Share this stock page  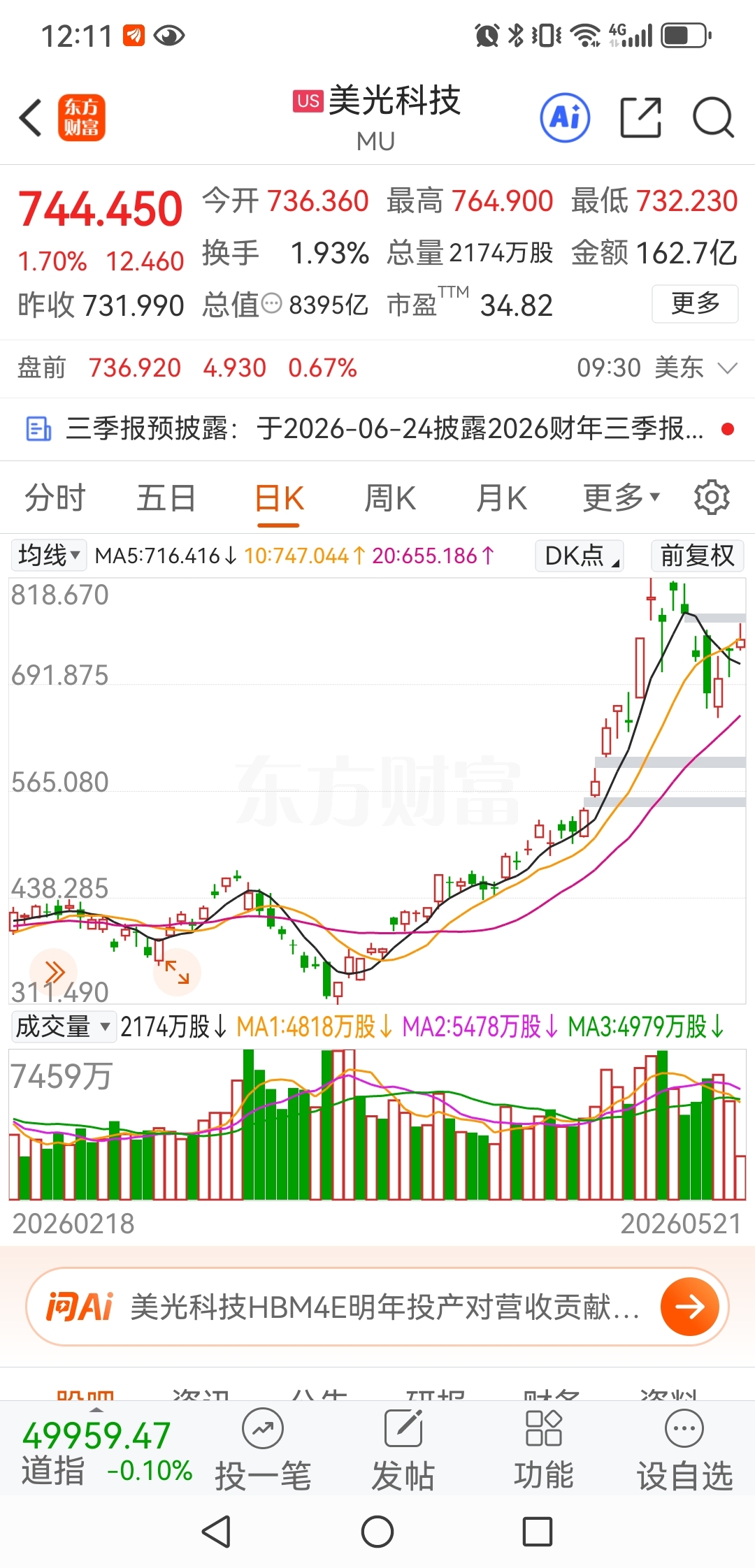[x=641, y=117]
